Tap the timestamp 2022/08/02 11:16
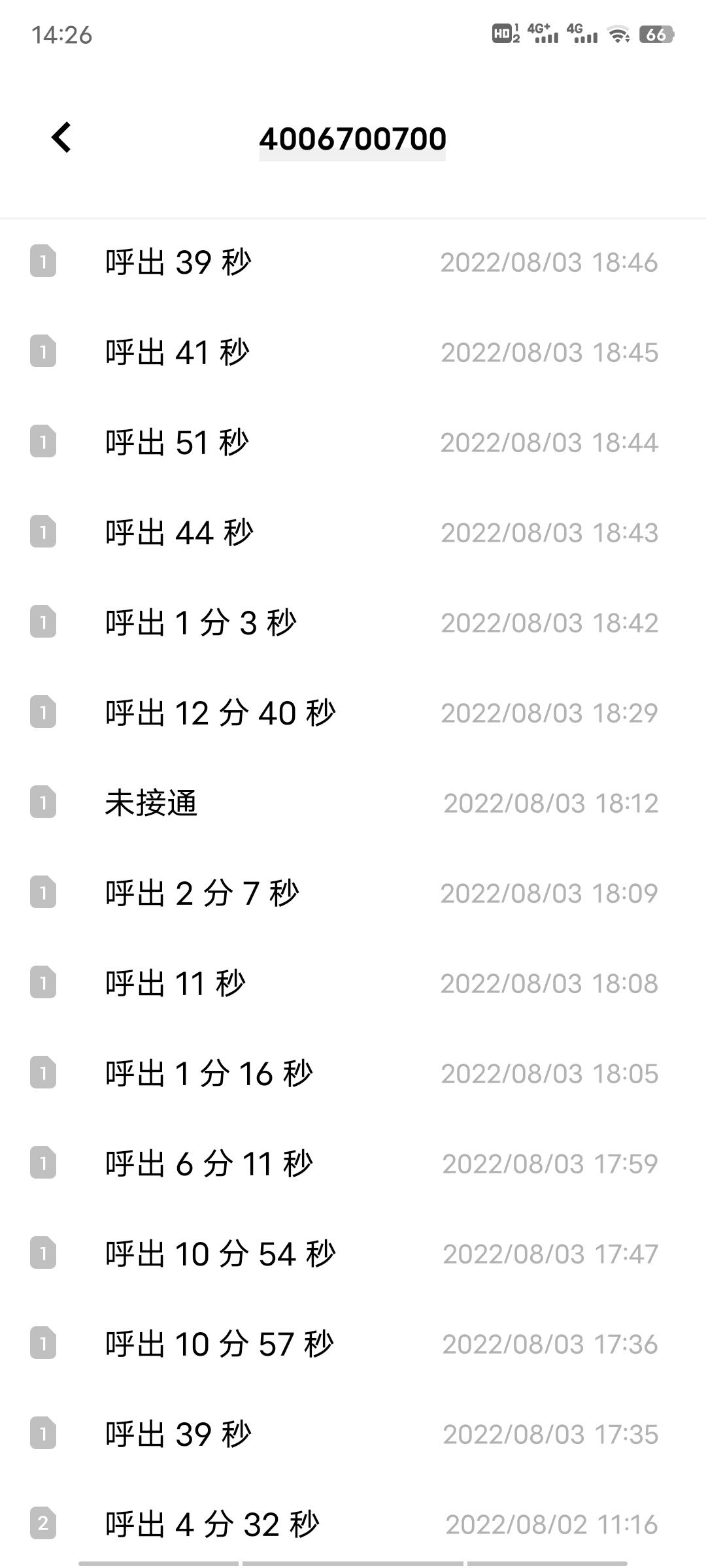 coord(554,1524)
